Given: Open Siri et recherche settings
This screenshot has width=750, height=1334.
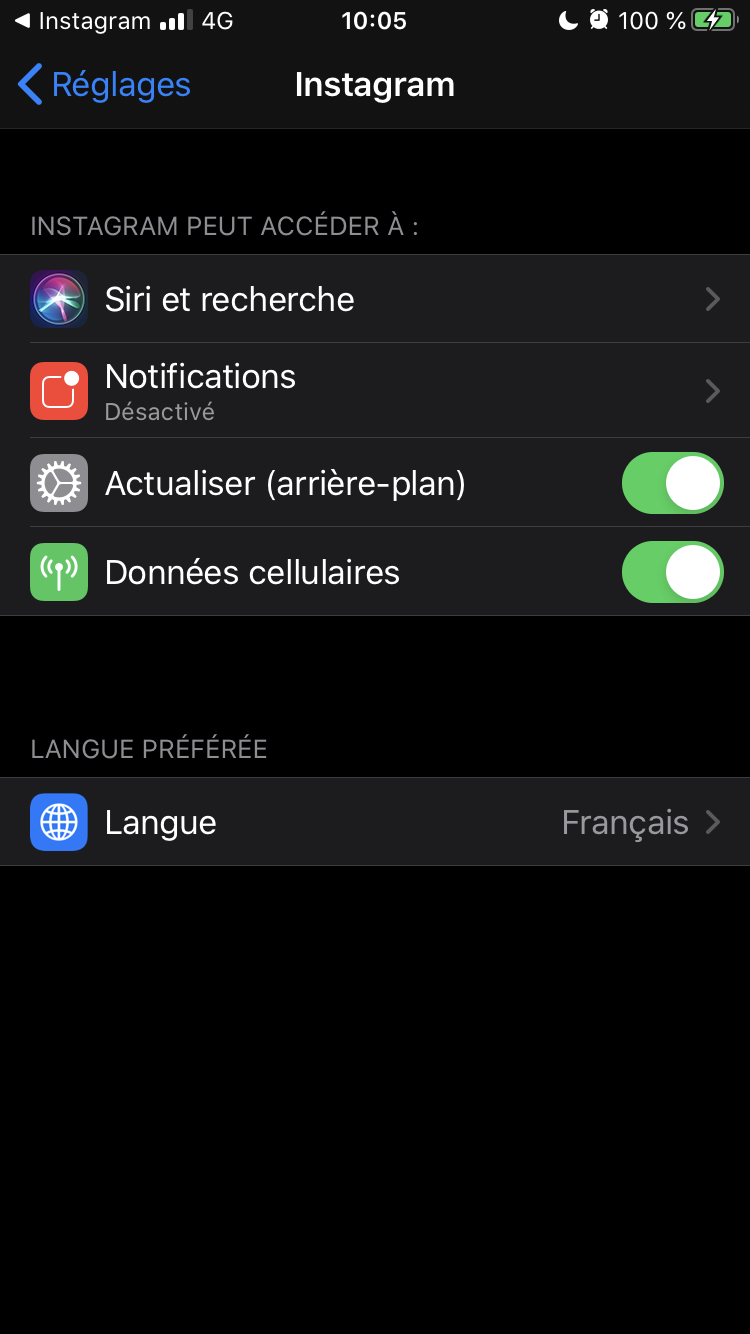Looking at the screenshot, I should [375, 299].
